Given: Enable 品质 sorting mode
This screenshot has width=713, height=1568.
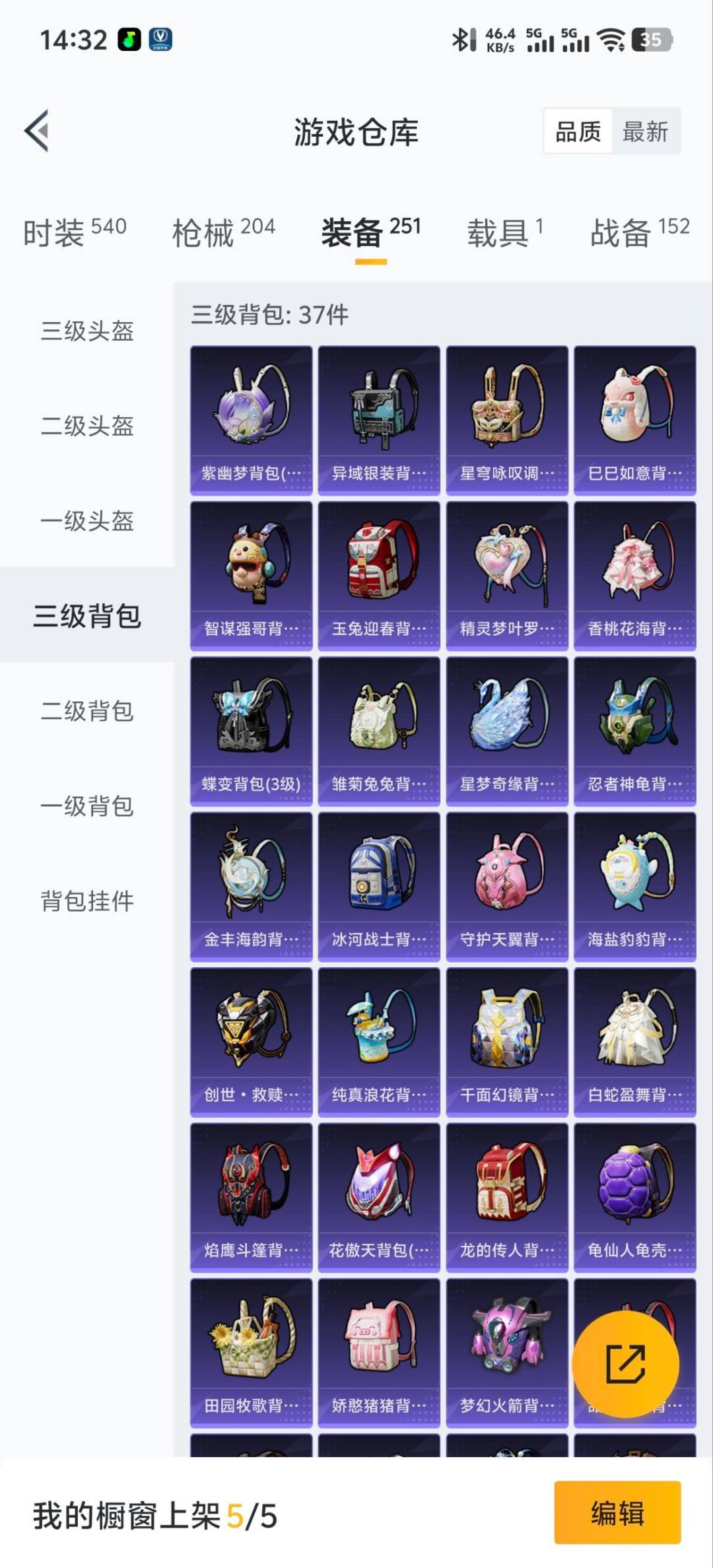Looking at the screenshot, I should point(578,131).
